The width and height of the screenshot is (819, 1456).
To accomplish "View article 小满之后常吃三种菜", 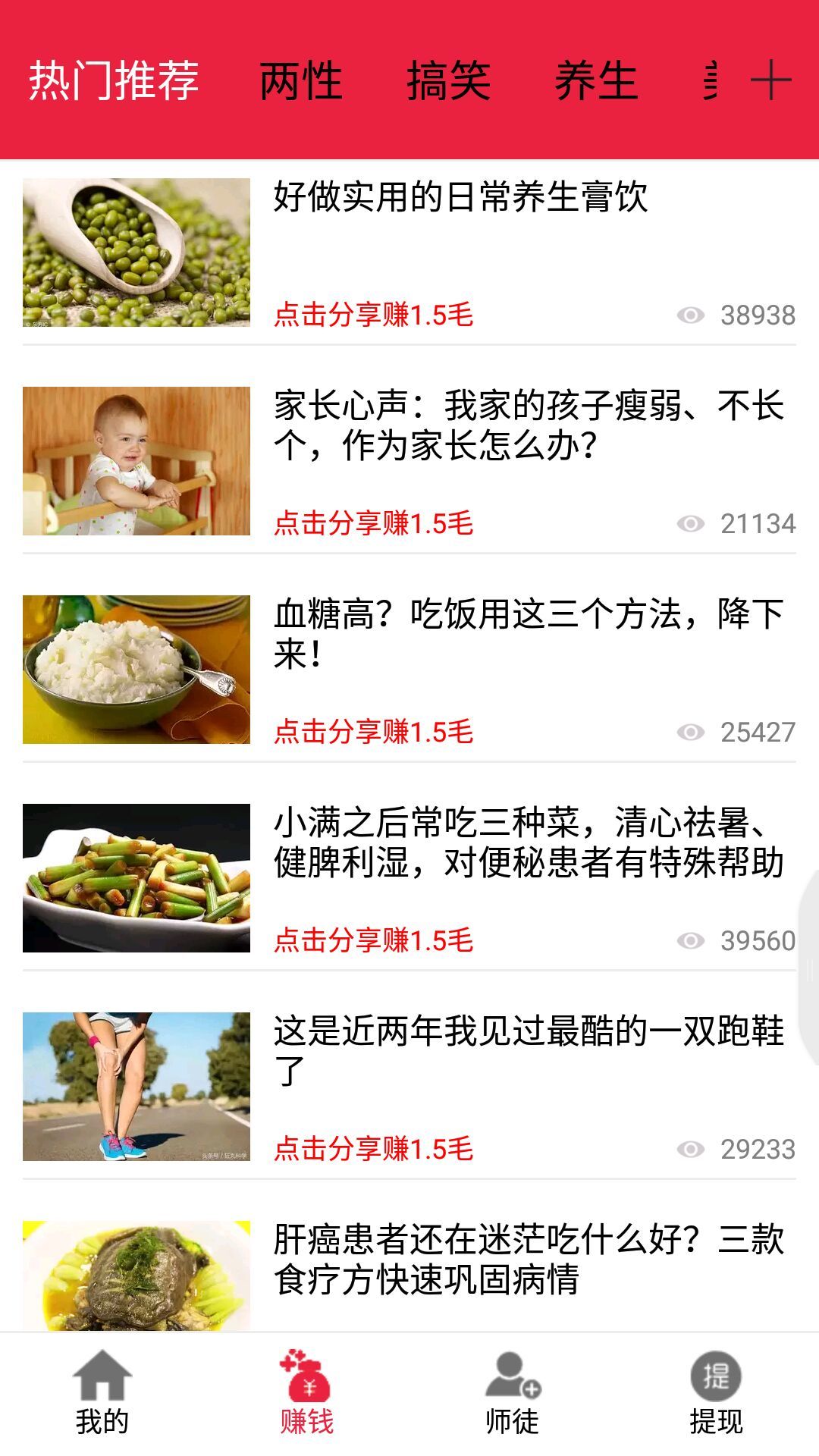I will coord(528,843).
